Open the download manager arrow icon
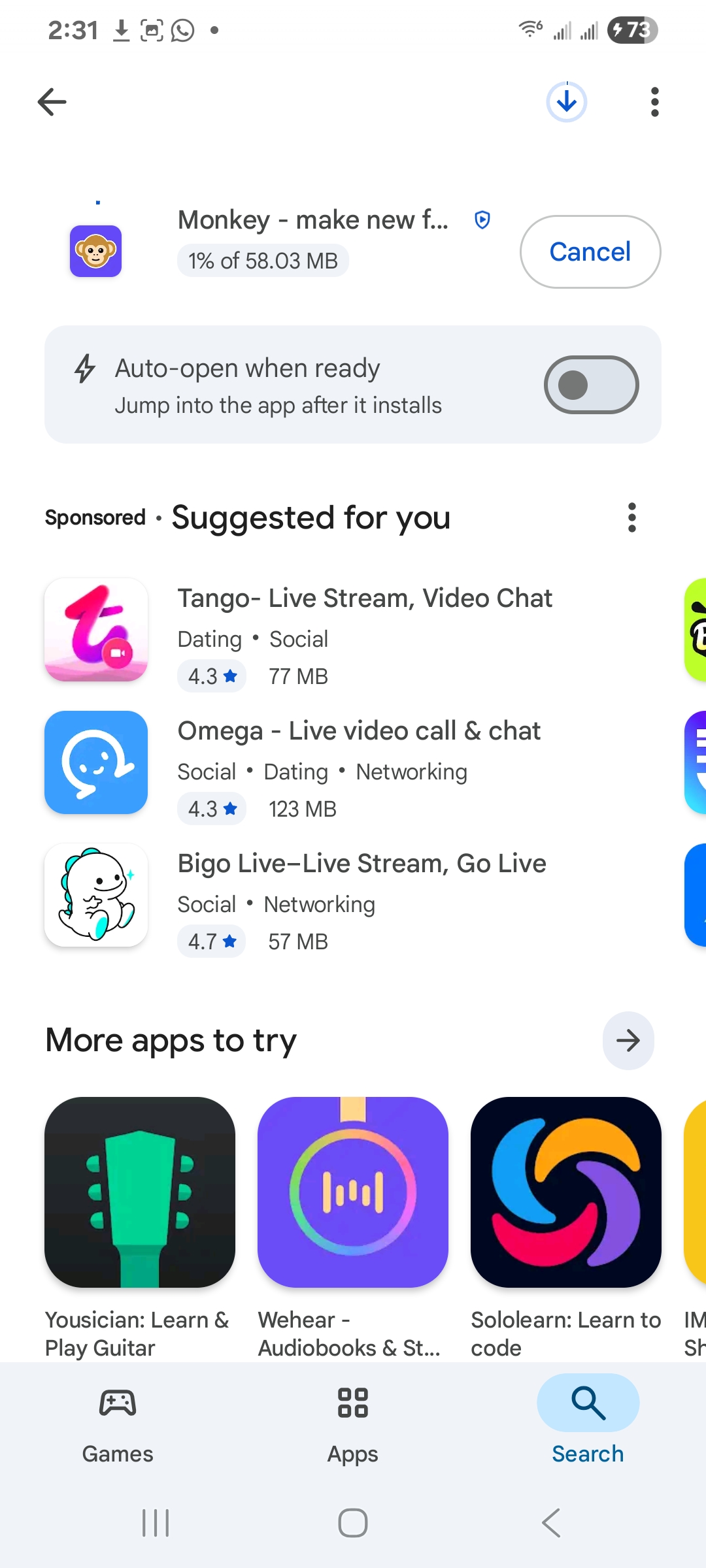 [565, 101]
